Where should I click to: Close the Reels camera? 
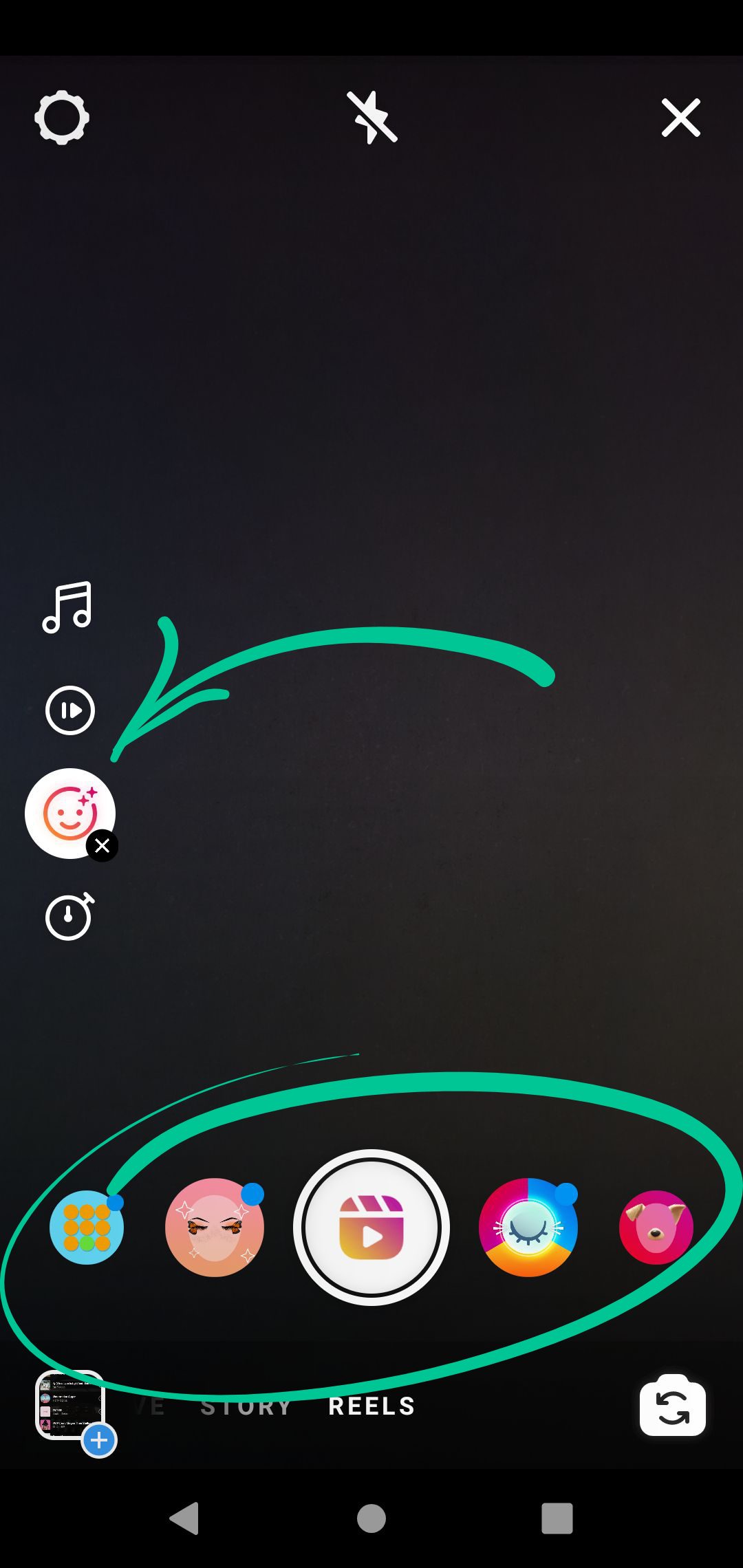click(x=681, y=118)
